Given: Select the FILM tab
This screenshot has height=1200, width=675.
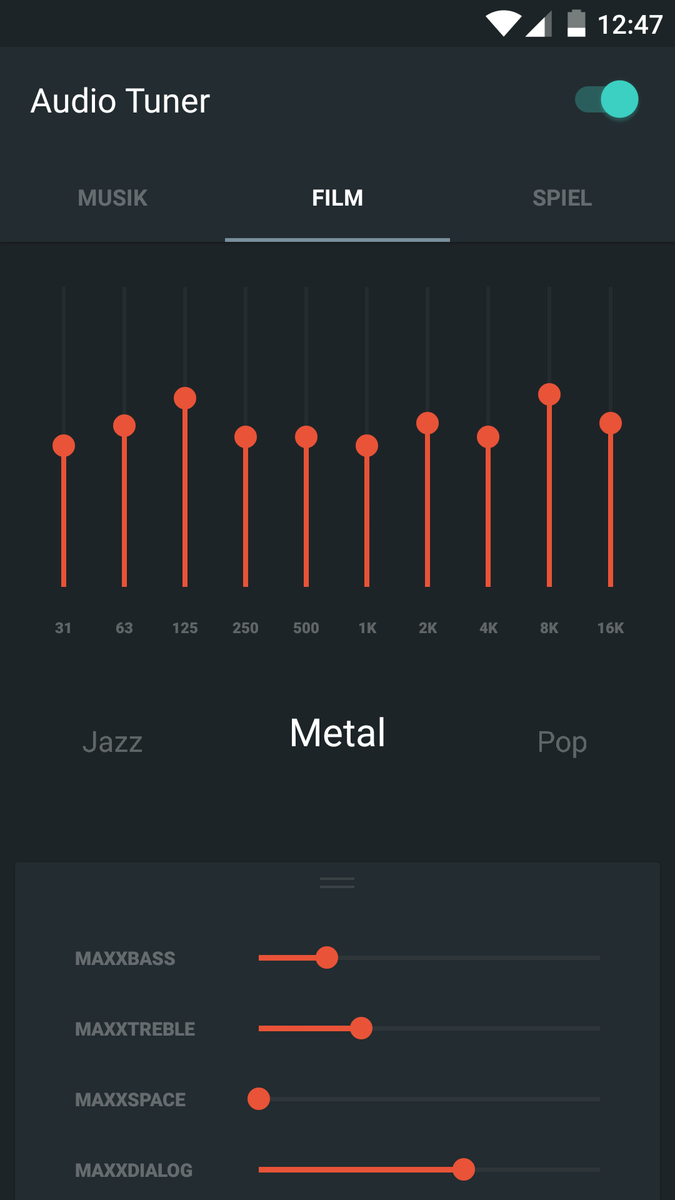Looking at the screenshot, I should point(337,198).
